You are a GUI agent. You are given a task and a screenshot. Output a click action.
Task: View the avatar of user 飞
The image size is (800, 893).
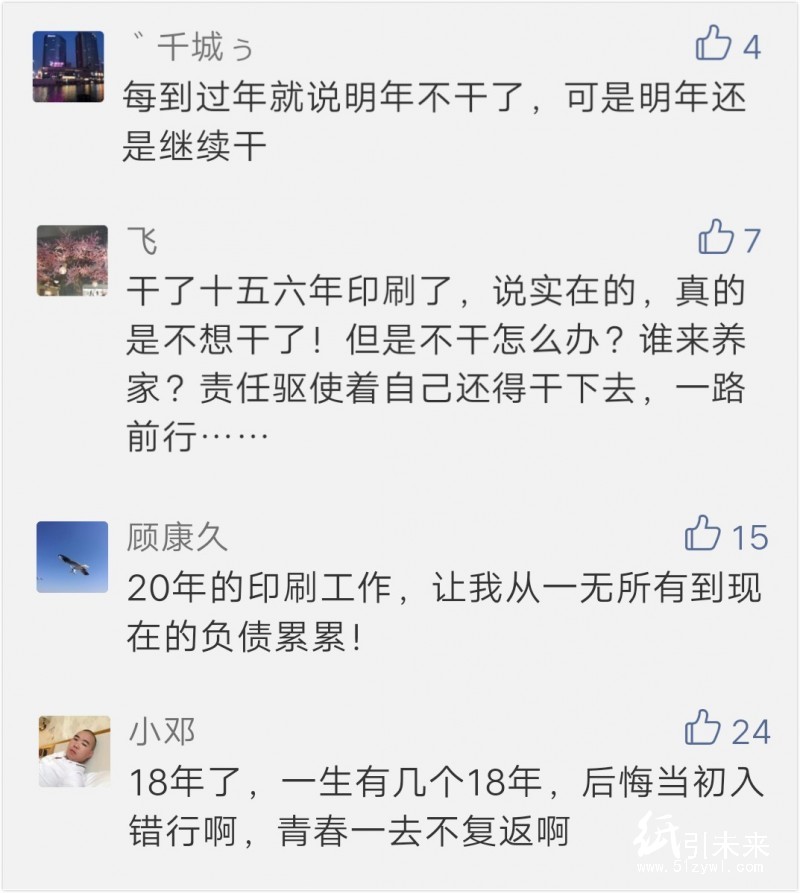click(72, 262)
